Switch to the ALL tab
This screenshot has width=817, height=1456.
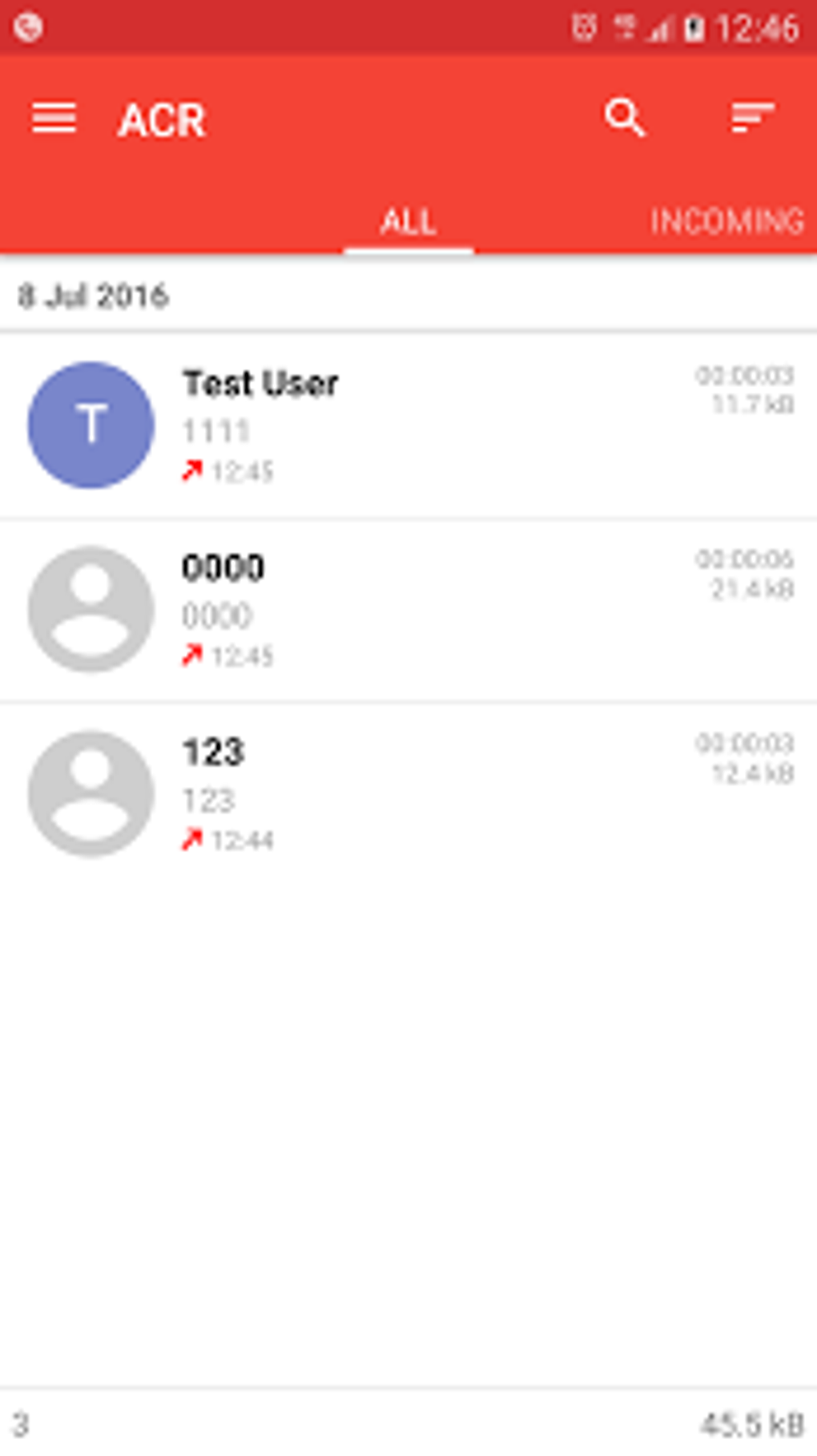point(408,221)
